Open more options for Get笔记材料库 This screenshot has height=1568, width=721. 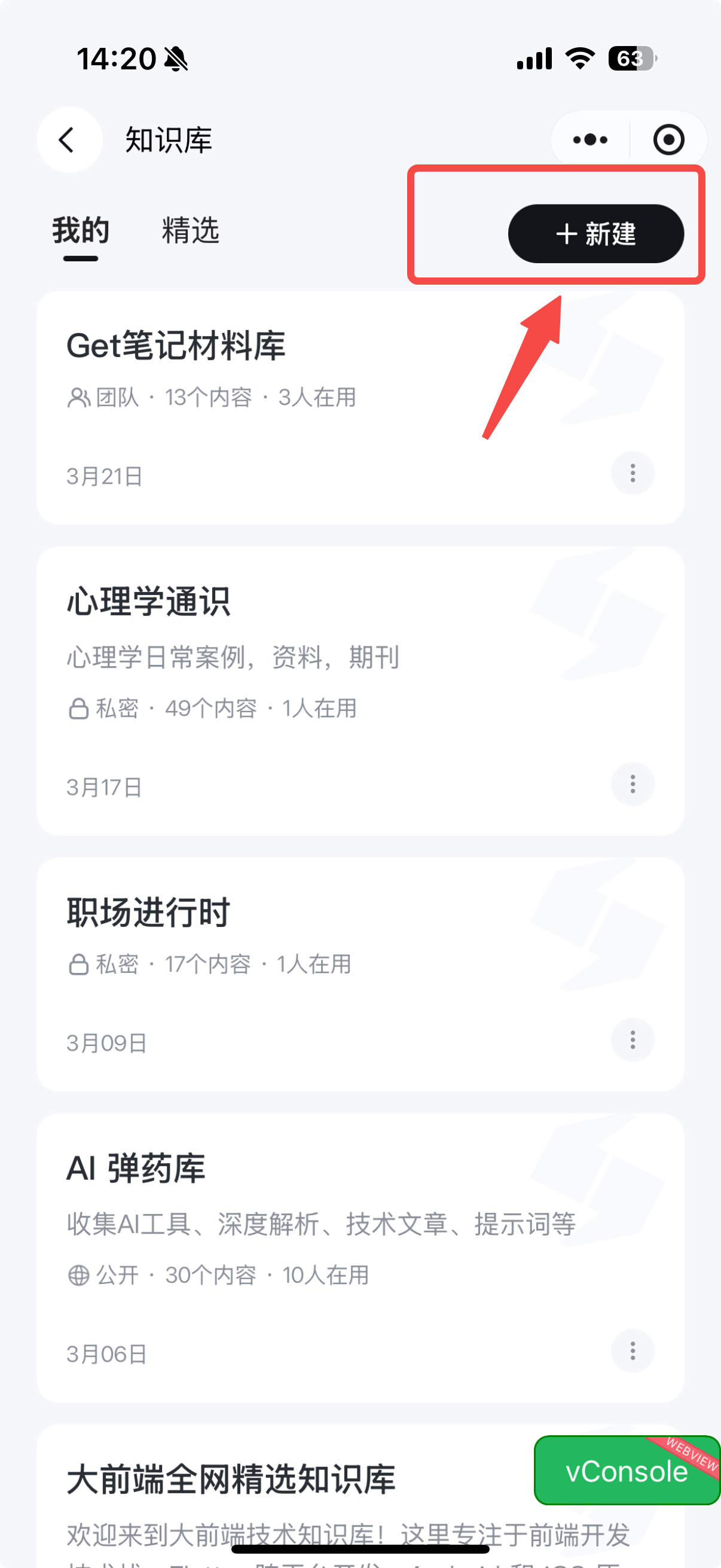[632, 473]
